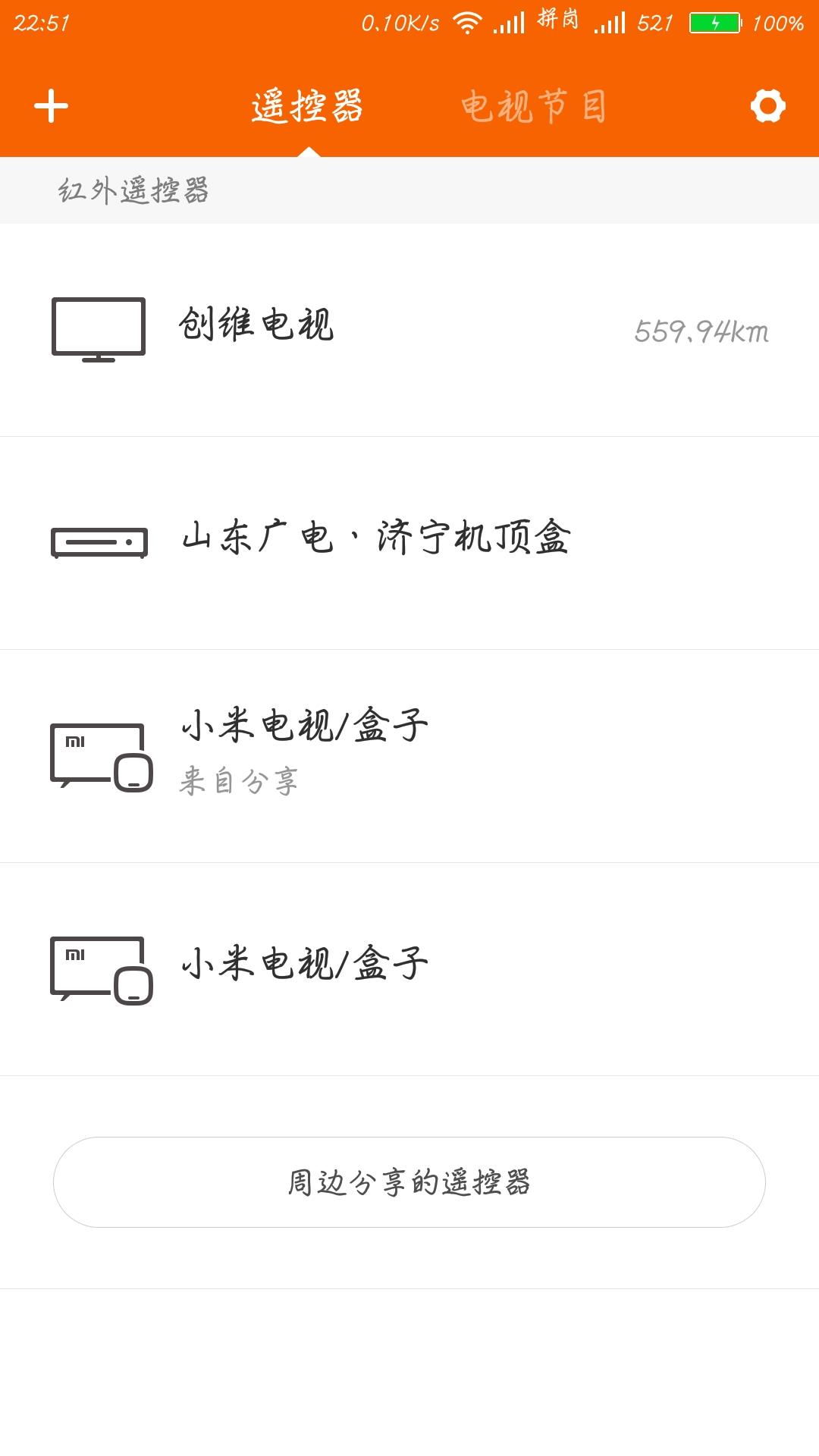Select the first 小米电视/盒子 Mi device icon

point(97,755)
